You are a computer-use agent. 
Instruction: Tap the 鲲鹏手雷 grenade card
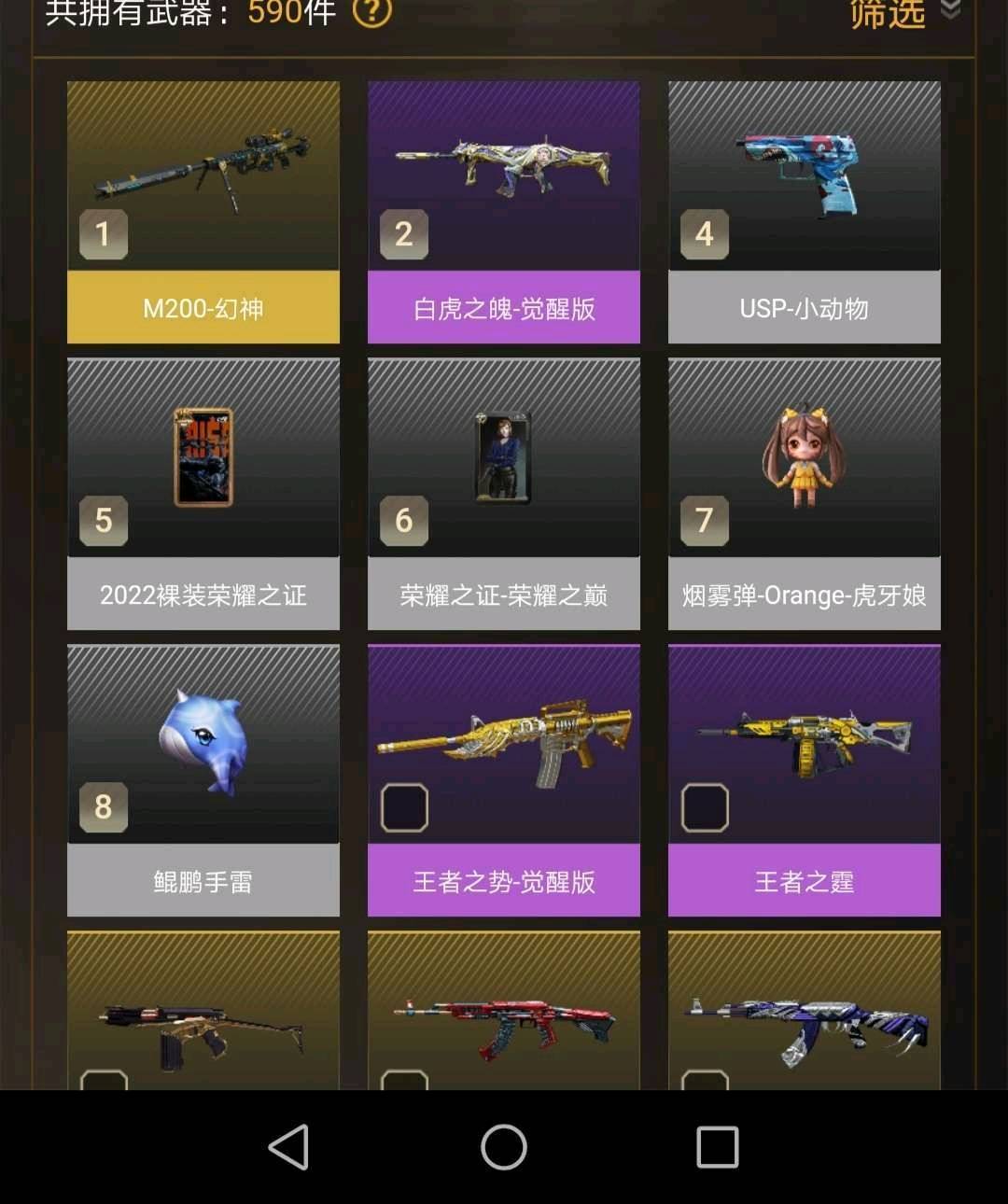tap(203, 780)
